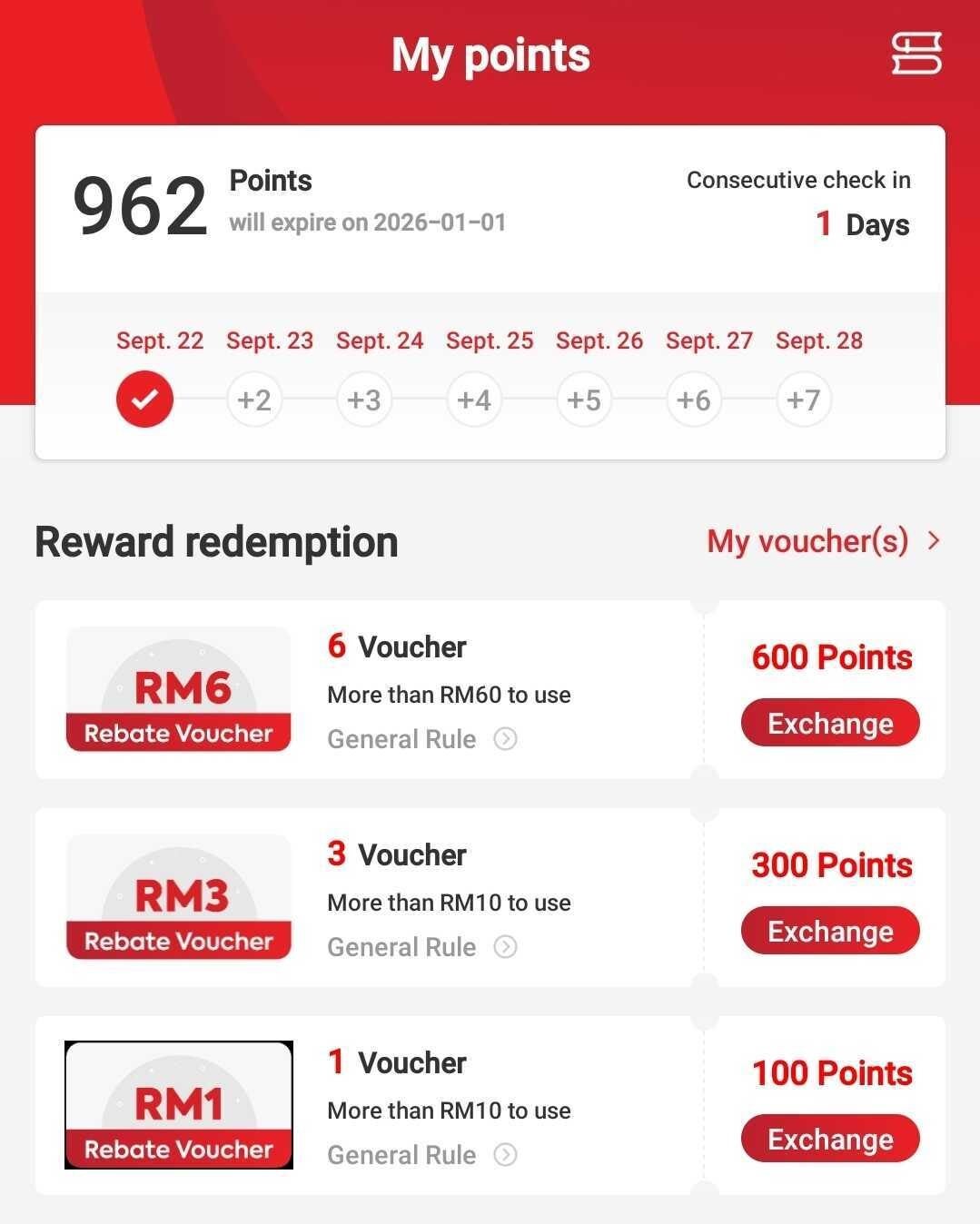
Task: Select the +7 check-in circle for Sept. 28
Action: click(803, 399)
